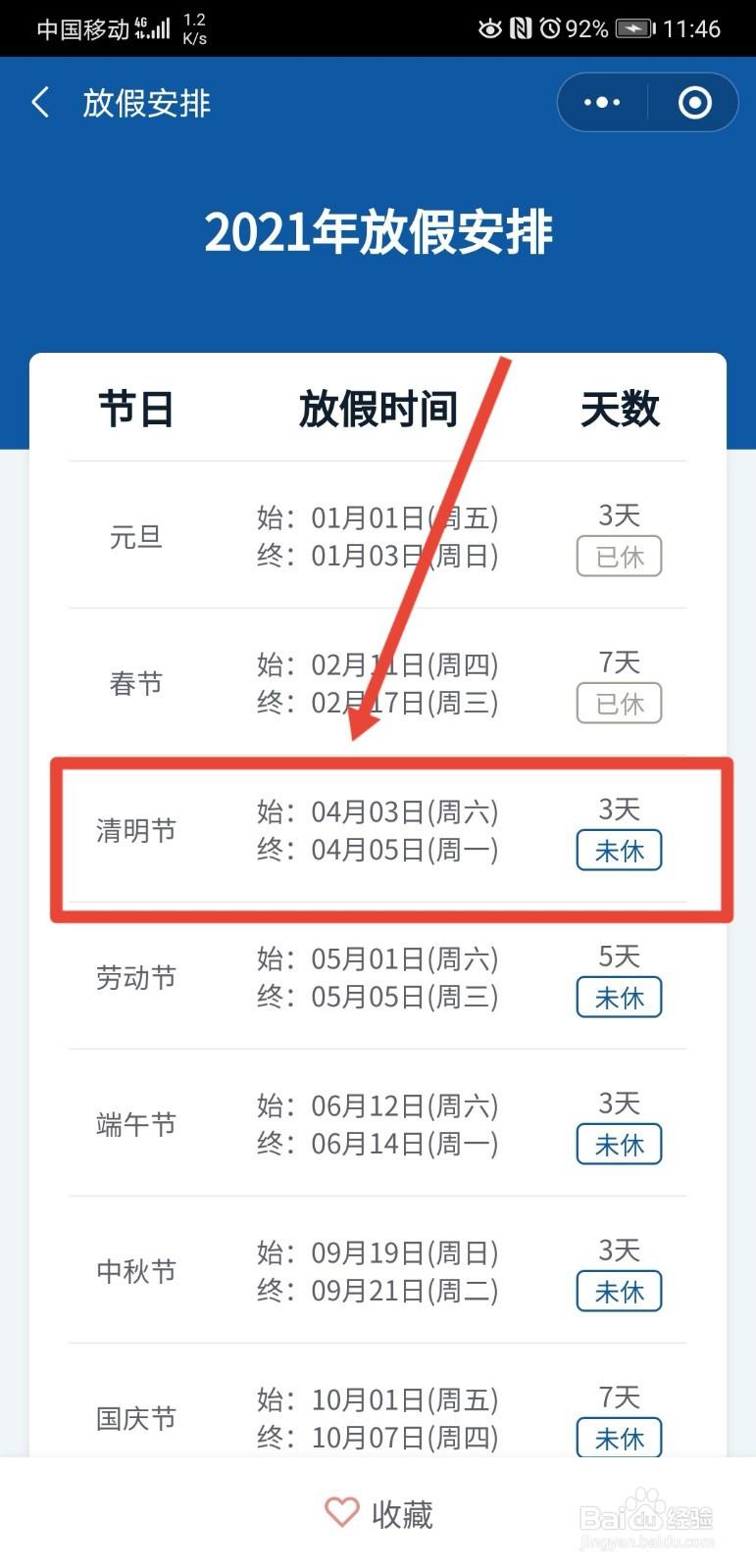Tap the 收藏 favorite button

click(378, 1513)
